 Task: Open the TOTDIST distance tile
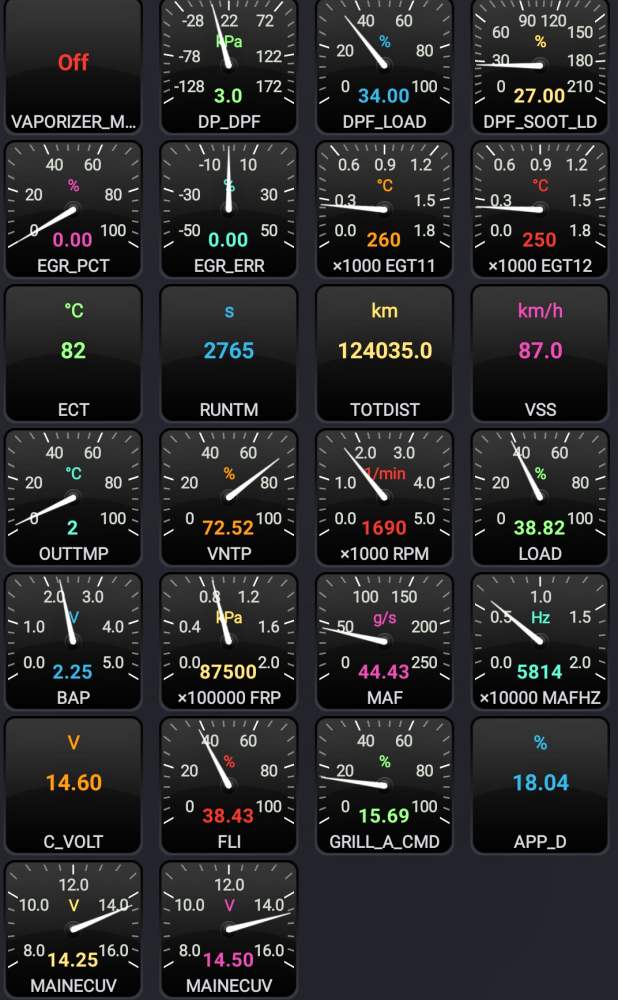click(x=384, y=354)
